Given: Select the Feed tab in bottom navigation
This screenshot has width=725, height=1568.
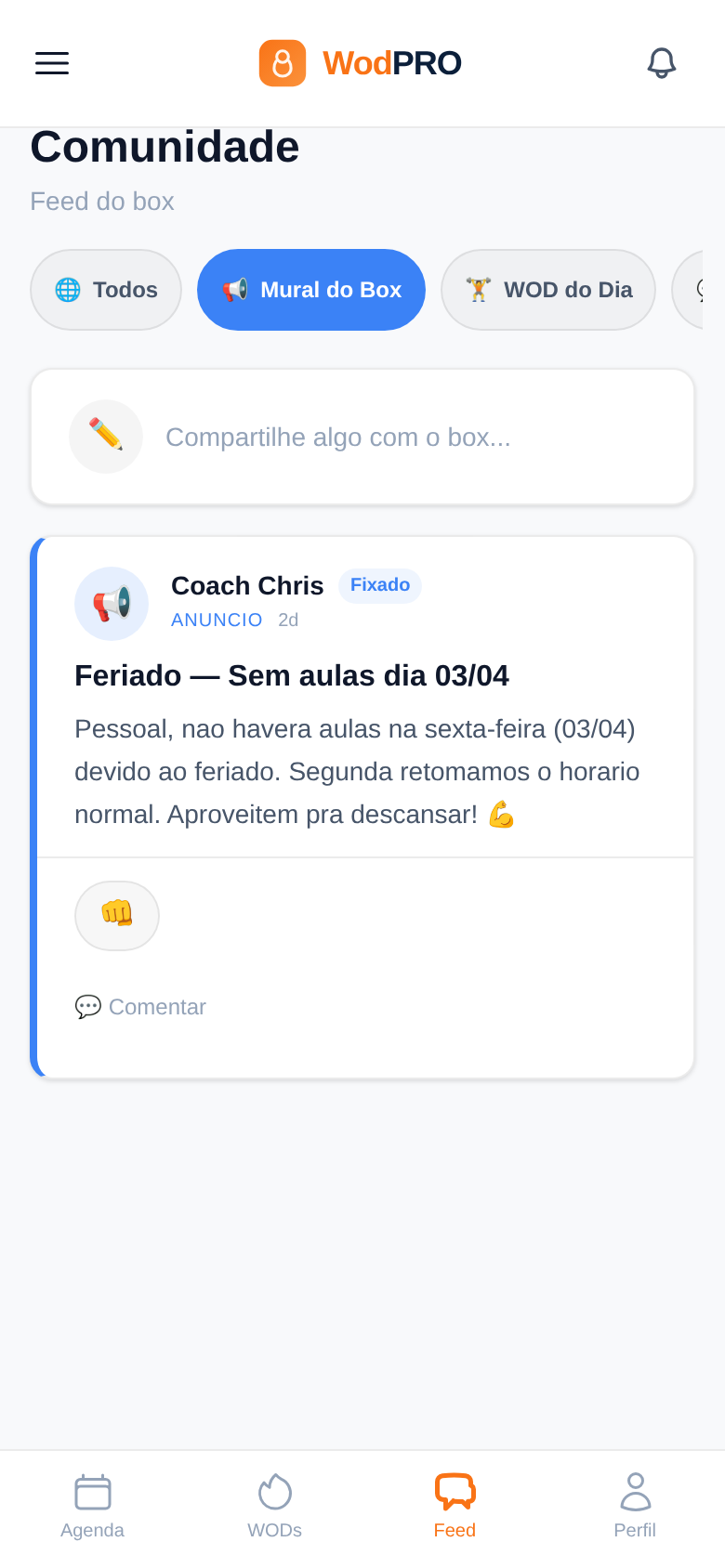Looking at the screenshot, I should [455, 1505].
